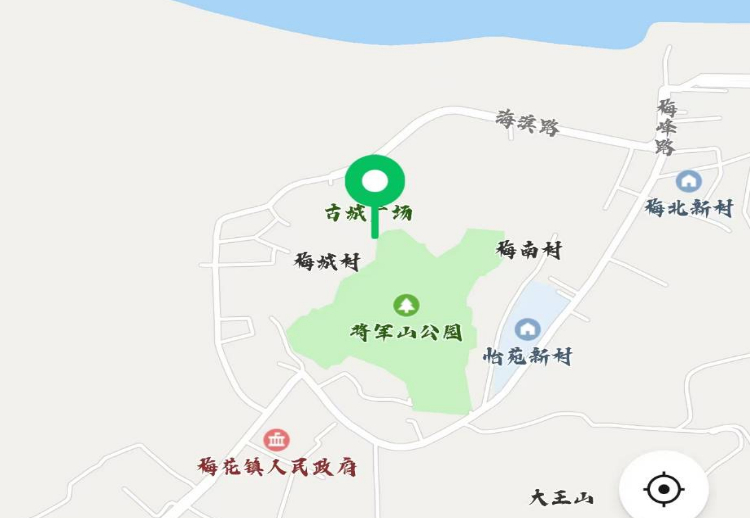The width and height of the screenshot is (750, 518).
Task: Tap the locate-me target button
Action: click(664, 490)
